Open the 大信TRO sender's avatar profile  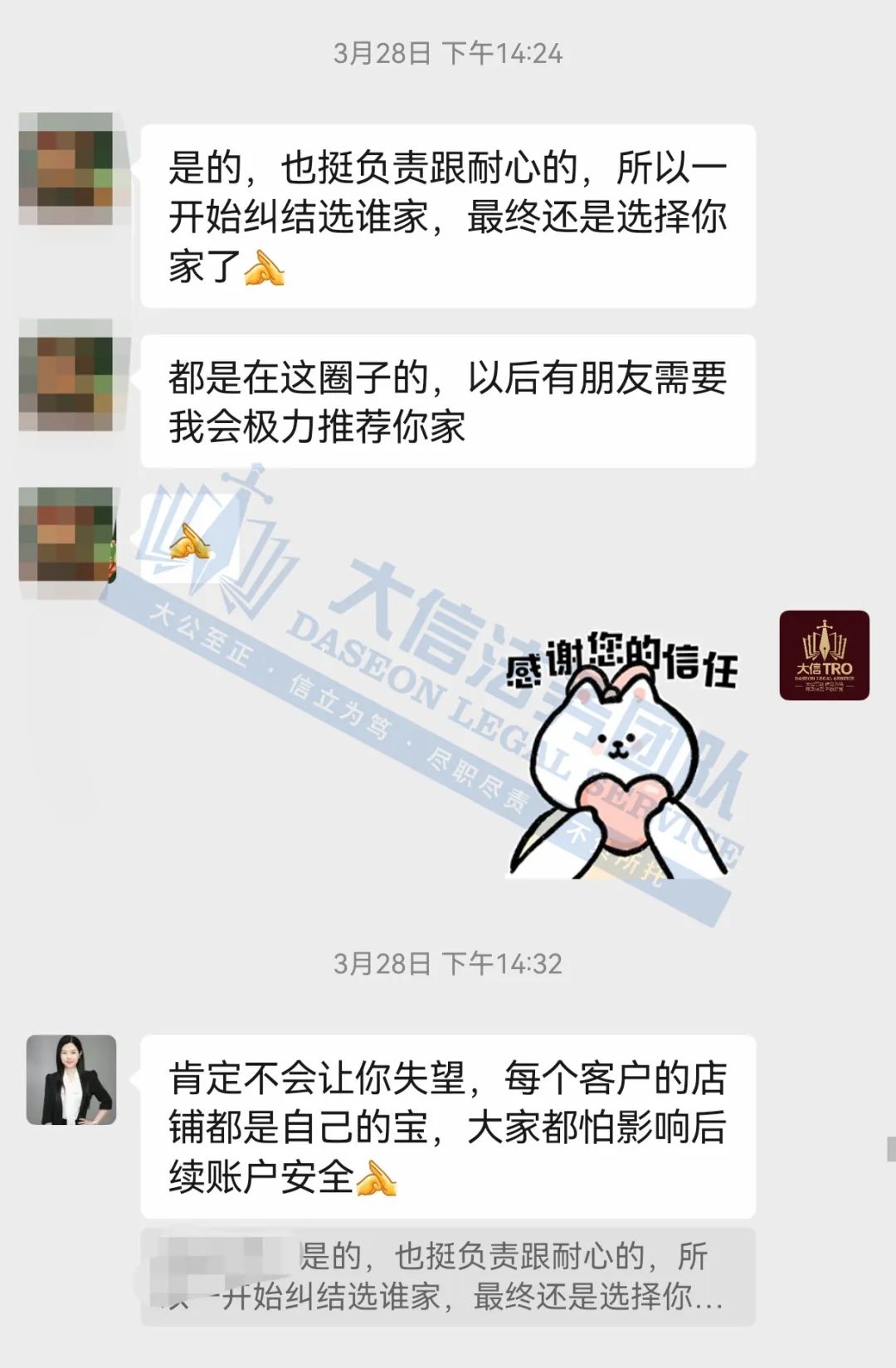824,655
